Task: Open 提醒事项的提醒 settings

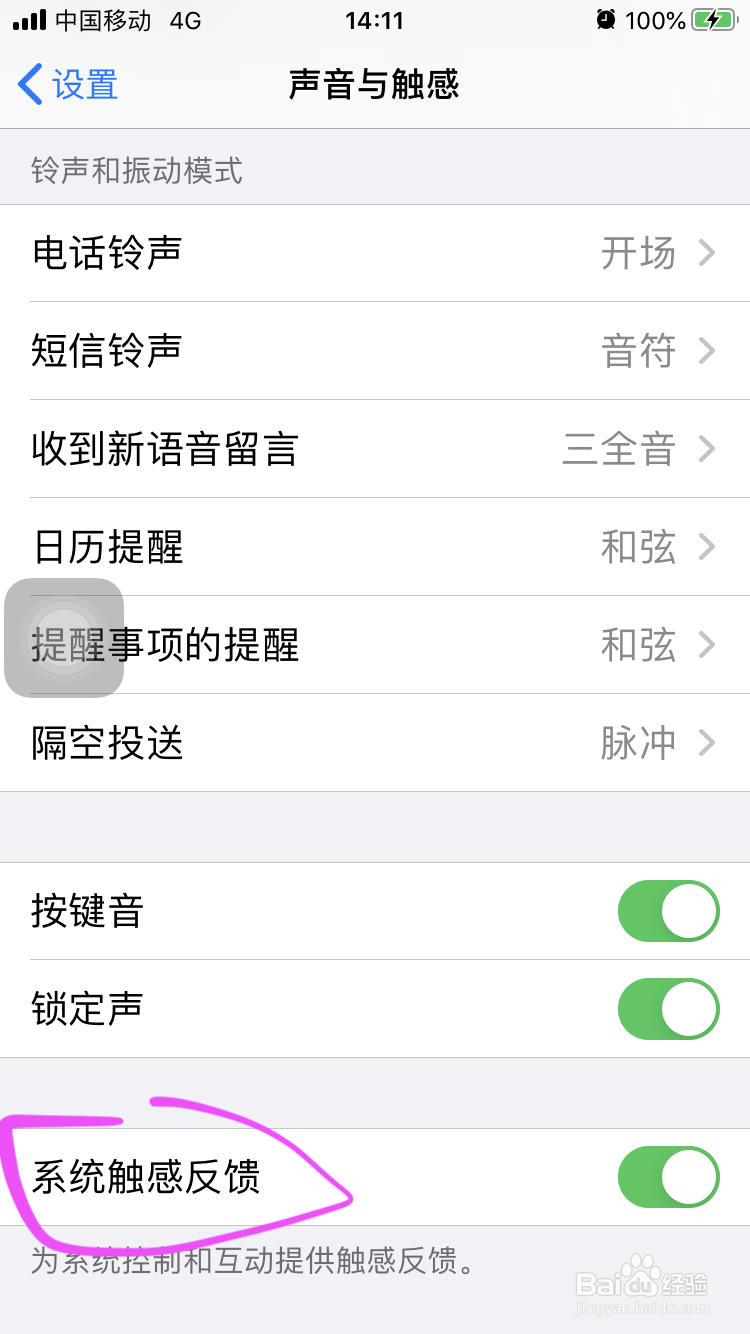Action: click(375, 645)
